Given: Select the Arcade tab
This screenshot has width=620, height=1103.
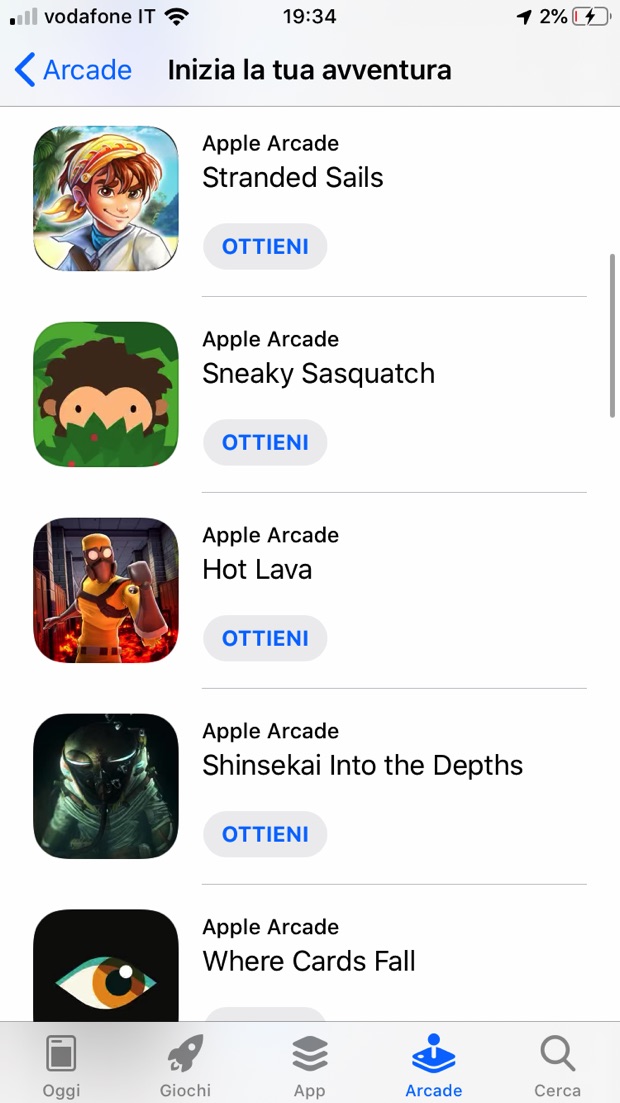Looking at the screenshot, I should coord(433,1066).
